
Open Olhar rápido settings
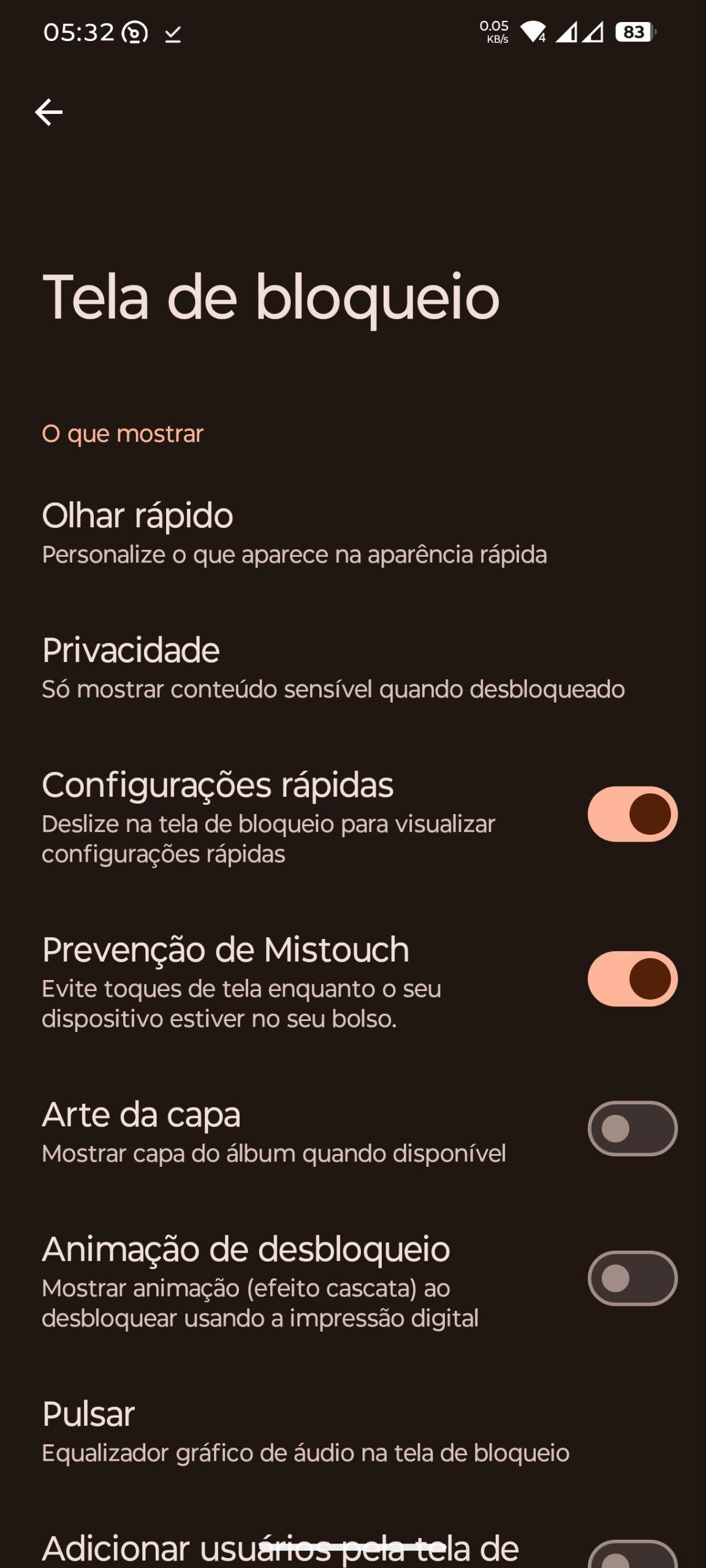tap(294, 532)
